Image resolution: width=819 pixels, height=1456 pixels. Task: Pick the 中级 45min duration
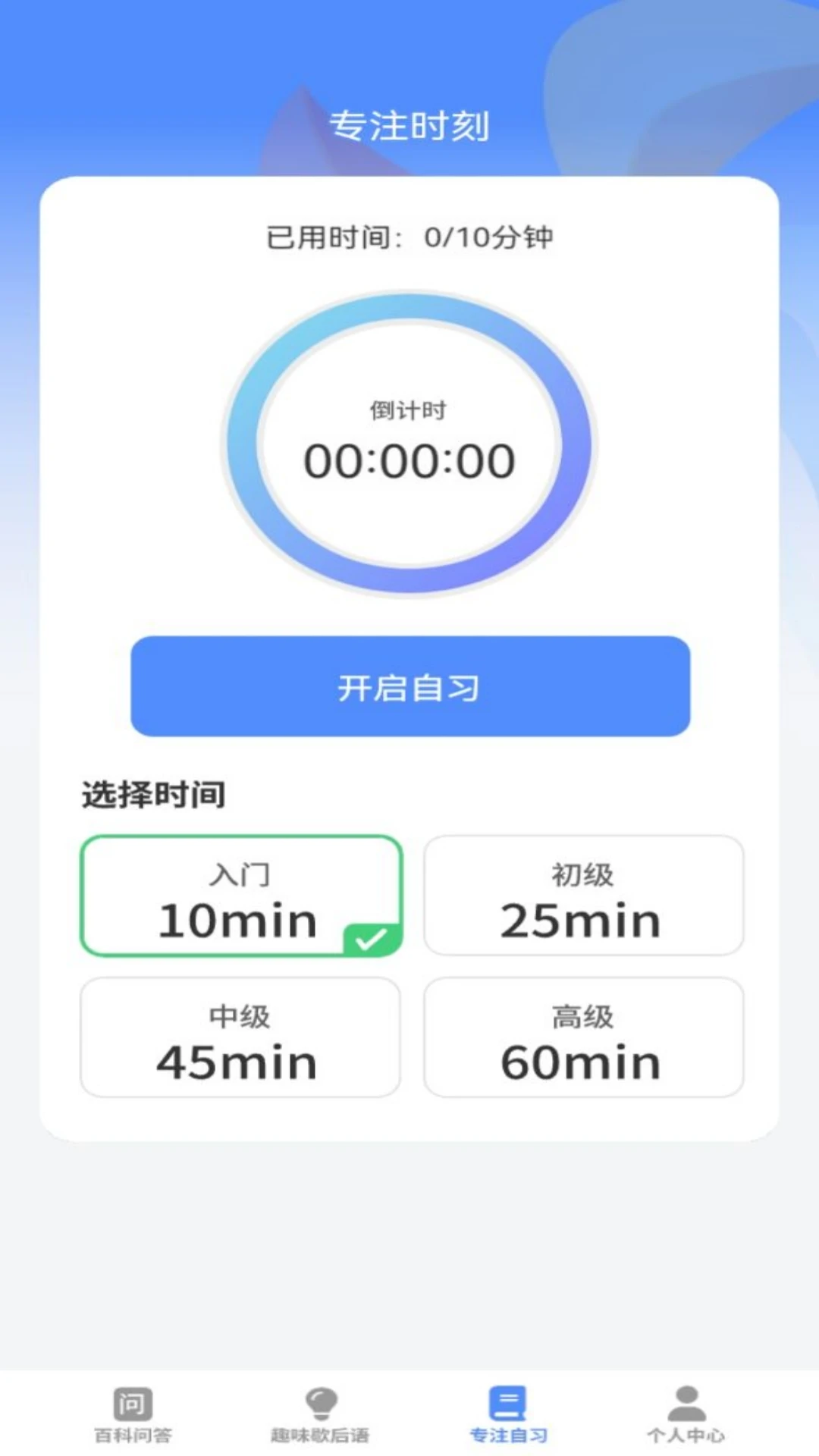pyautogui.click(x=240, y=1037)
